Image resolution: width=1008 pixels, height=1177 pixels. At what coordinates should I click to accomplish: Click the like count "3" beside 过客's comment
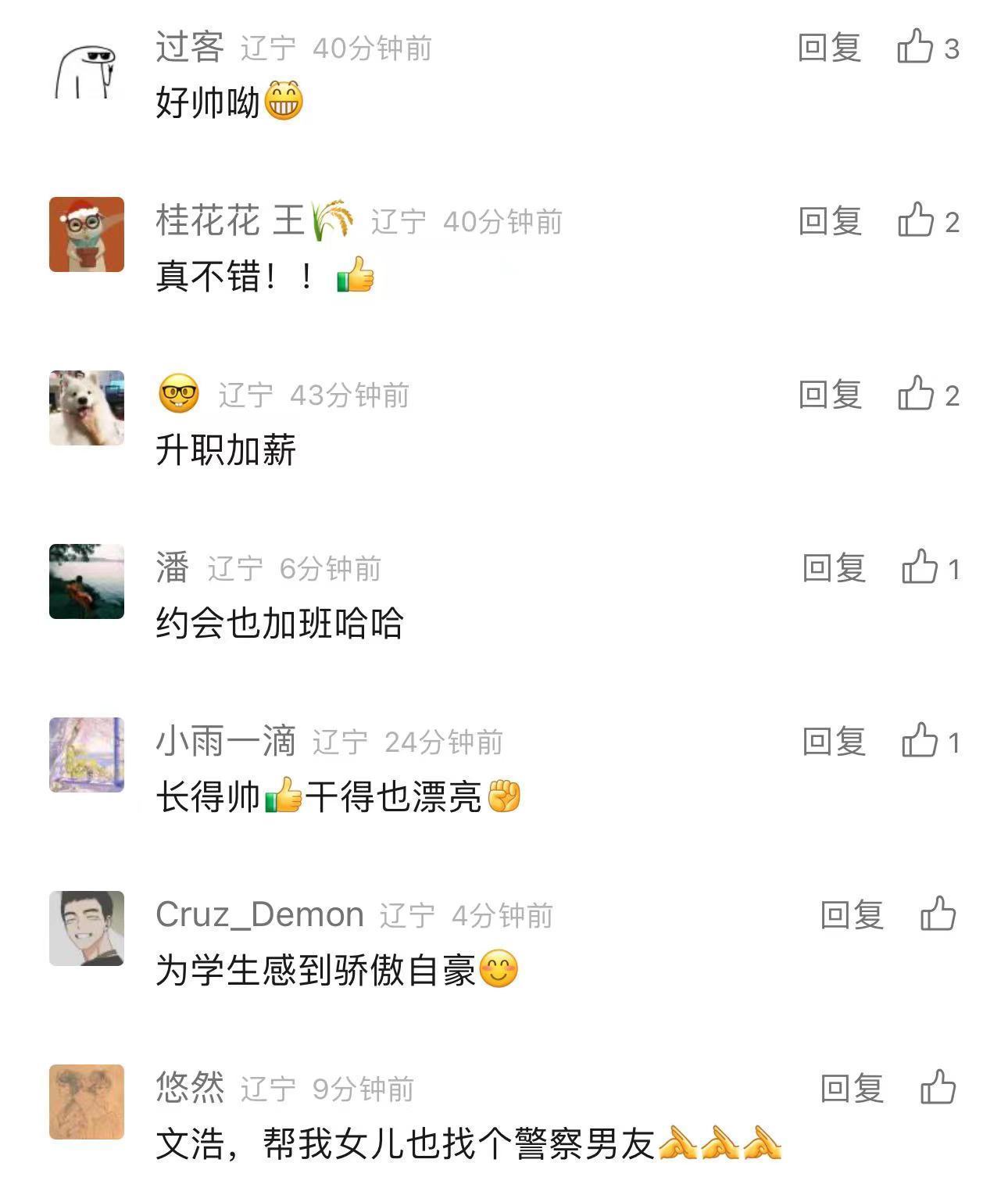[x=954, y=47]
